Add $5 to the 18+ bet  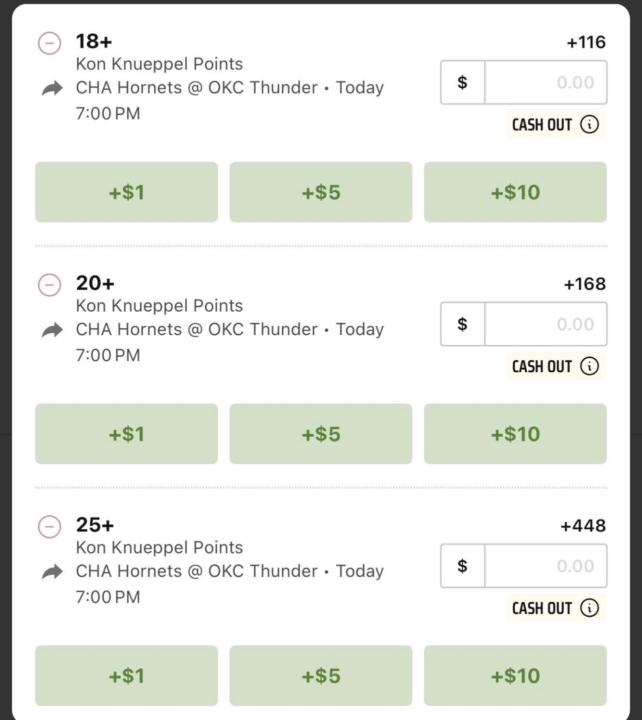click(320, 192)
